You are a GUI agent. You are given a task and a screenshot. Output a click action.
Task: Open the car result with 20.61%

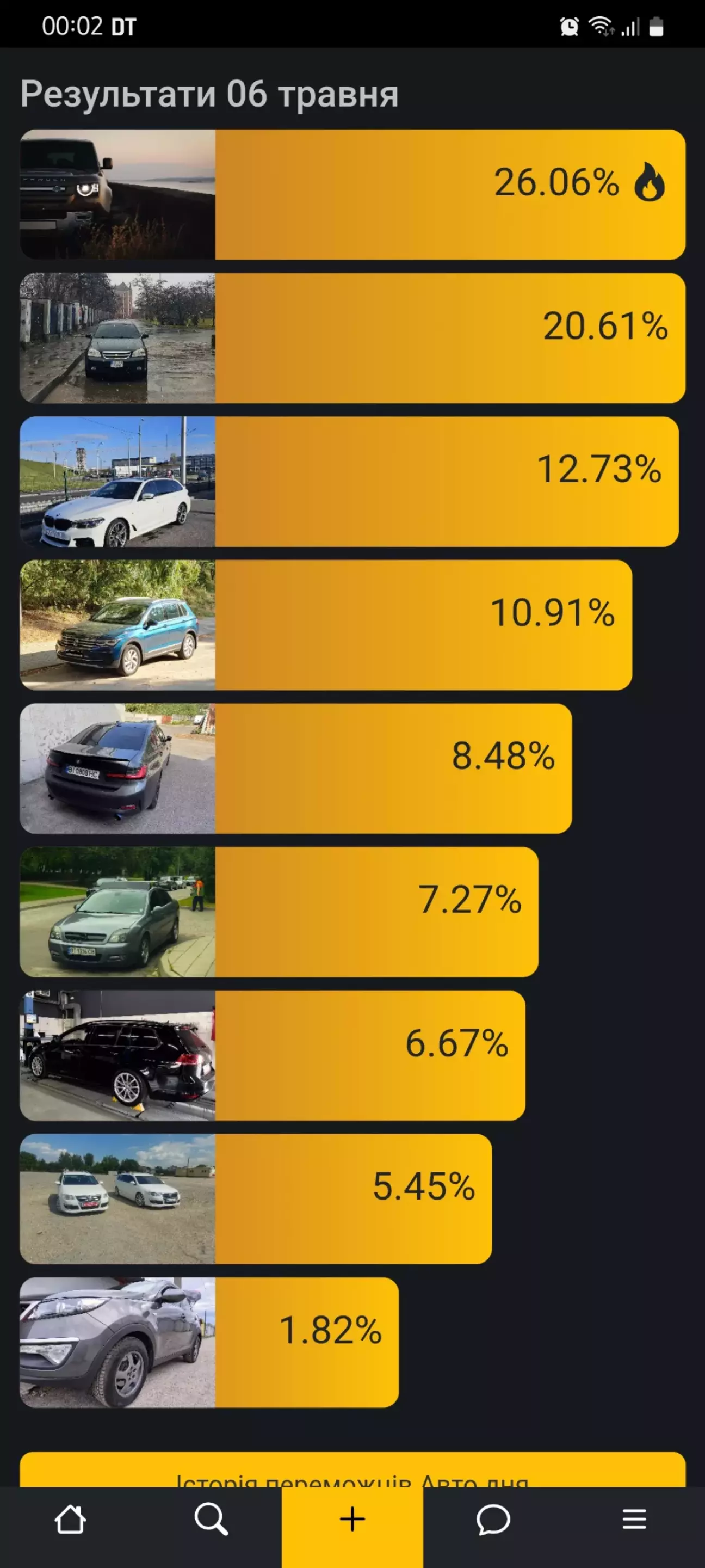[352, 338]
